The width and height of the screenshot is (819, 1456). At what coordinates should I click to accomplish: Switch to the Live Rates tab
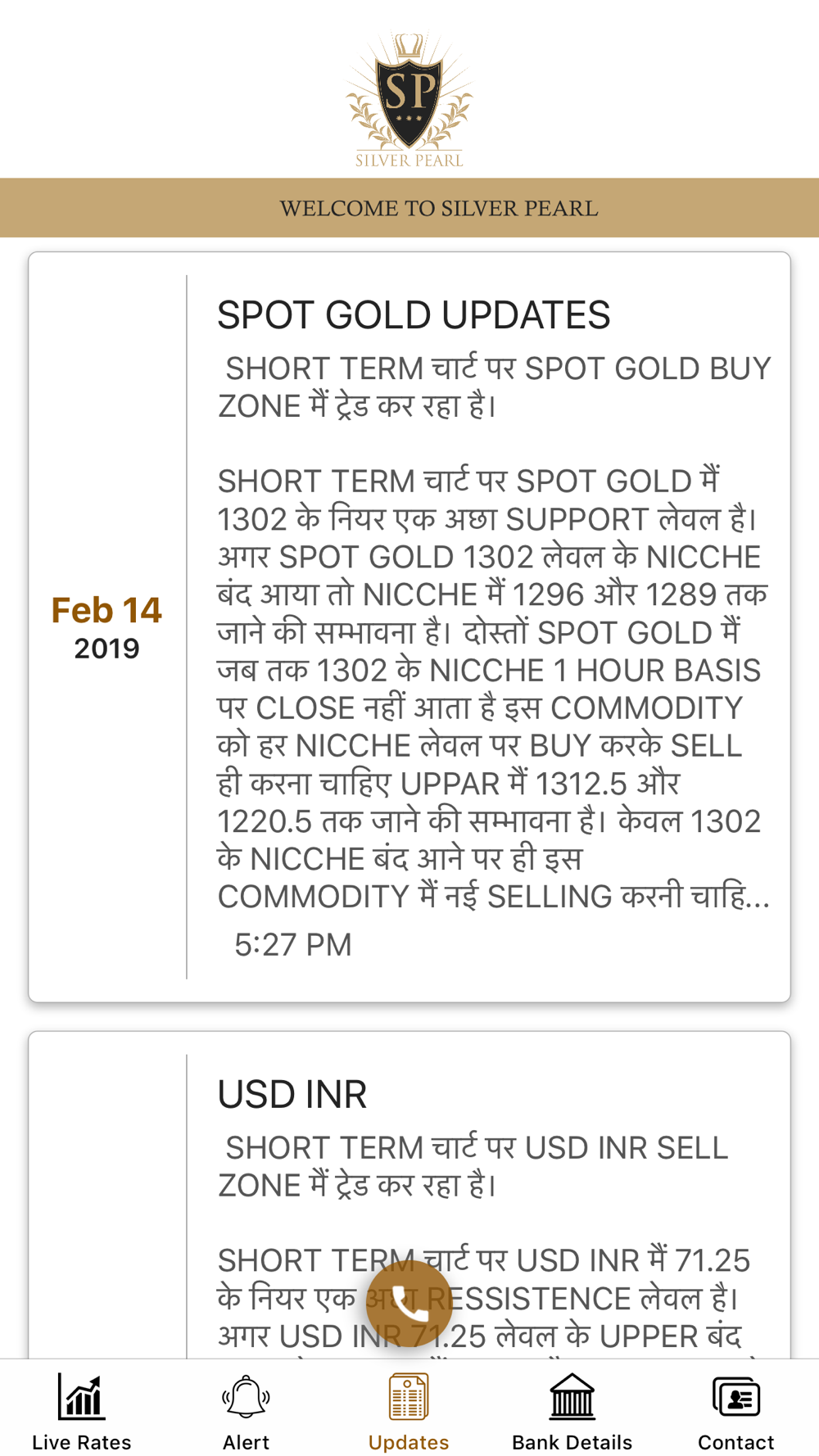click(82, 1410)
